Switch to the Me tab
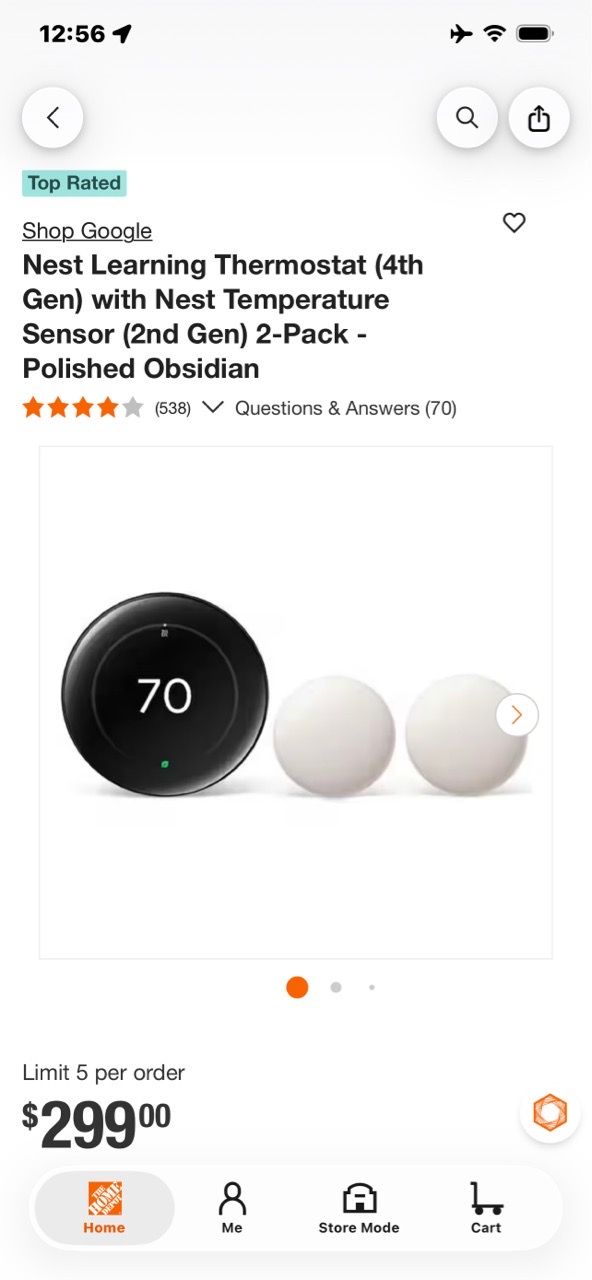This screenshot has height=1280, width=592. [232, 1208]
